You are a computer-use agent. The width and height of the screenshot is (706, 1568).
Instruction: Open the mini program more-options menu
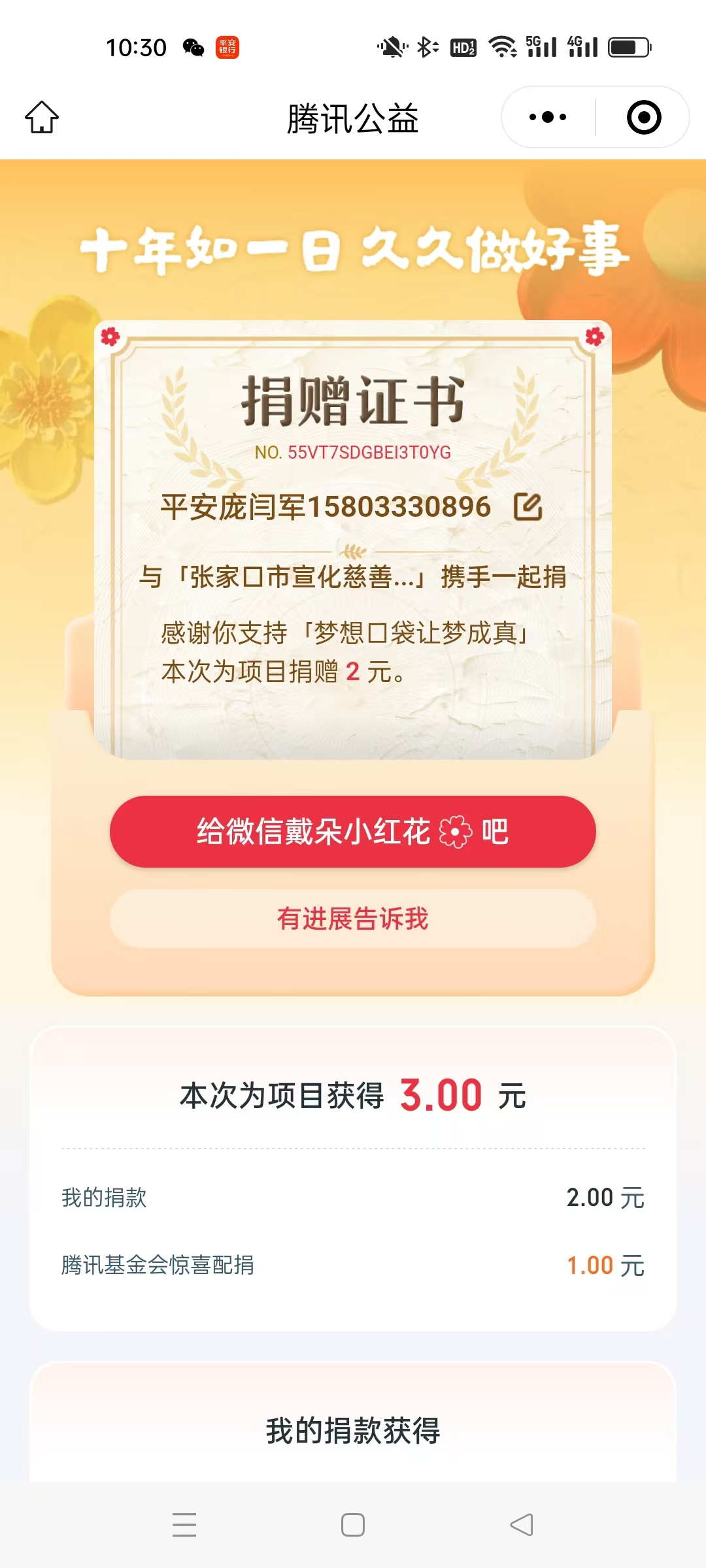pos(548,118)
